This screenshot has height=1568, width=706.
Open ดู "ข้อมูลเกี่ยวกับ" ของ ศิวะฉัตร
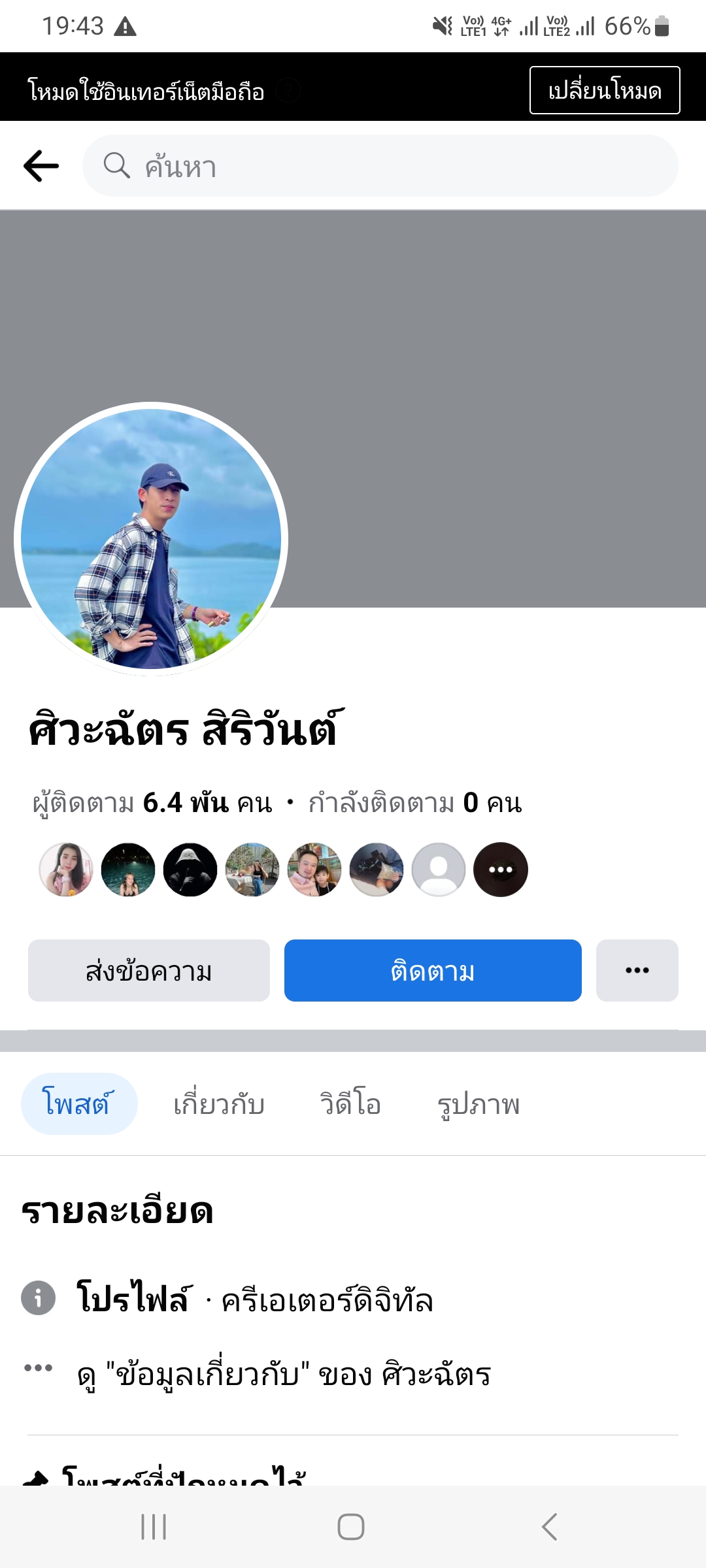(284, 1375)
